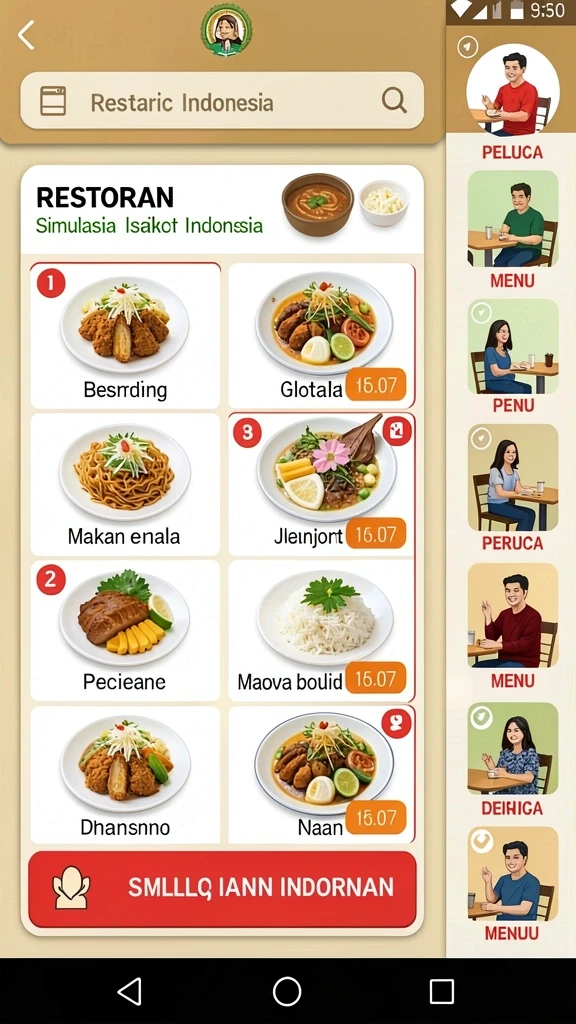Open the Naan dish card
This screenshot has width=576, height=1024.
(x=322, y=775)
